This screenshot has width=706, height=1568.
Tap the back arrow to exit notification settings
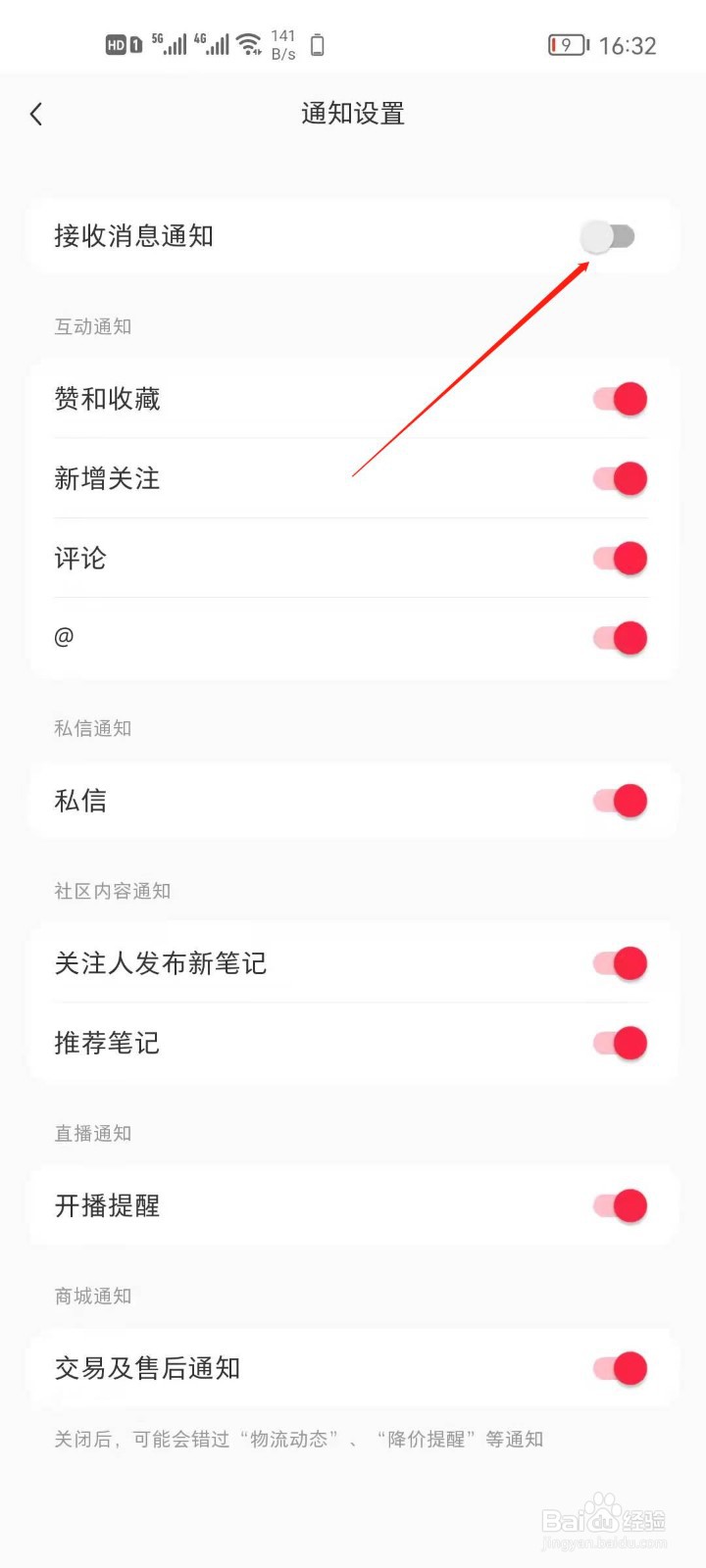[x=36, y=114]
